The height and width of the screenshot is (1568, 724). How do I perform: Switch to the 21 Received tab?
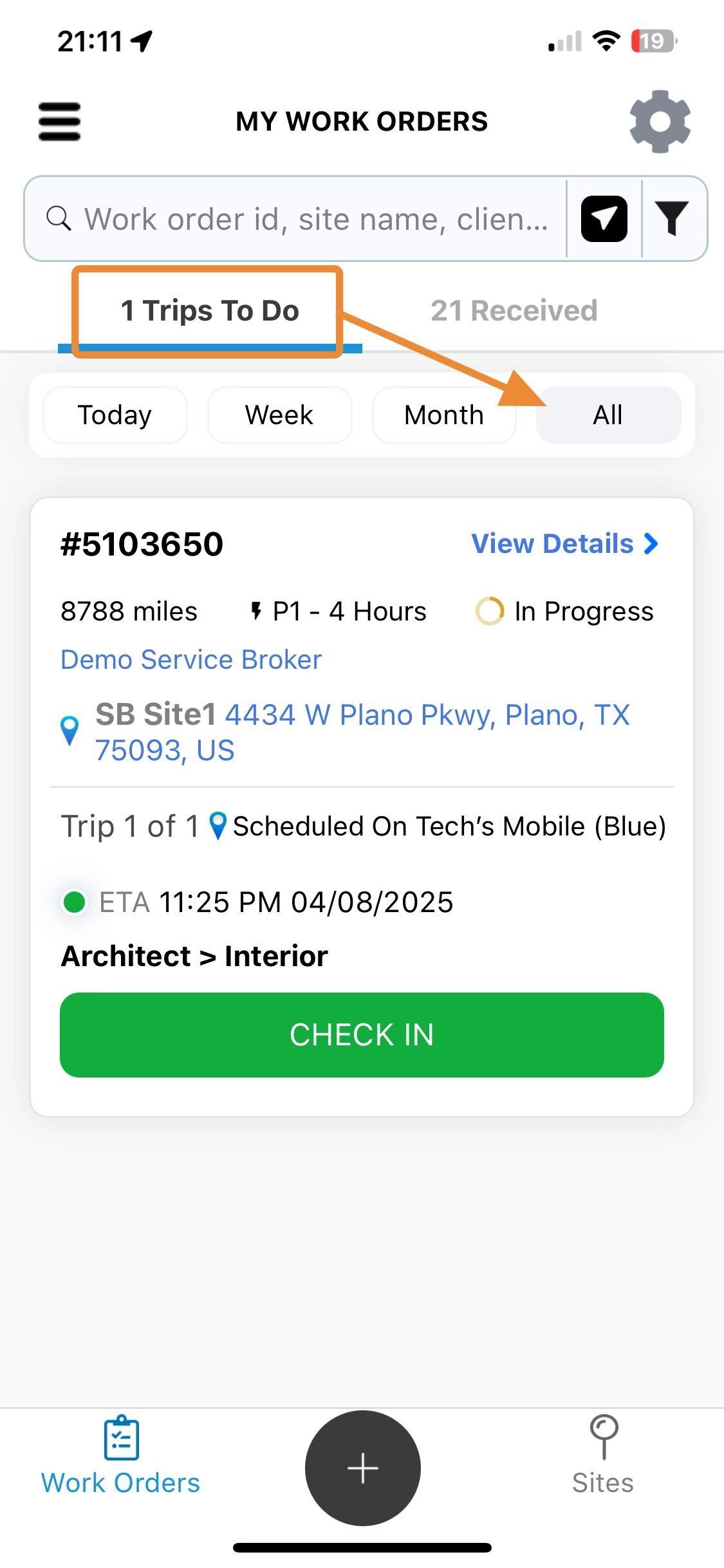[514, 311]
